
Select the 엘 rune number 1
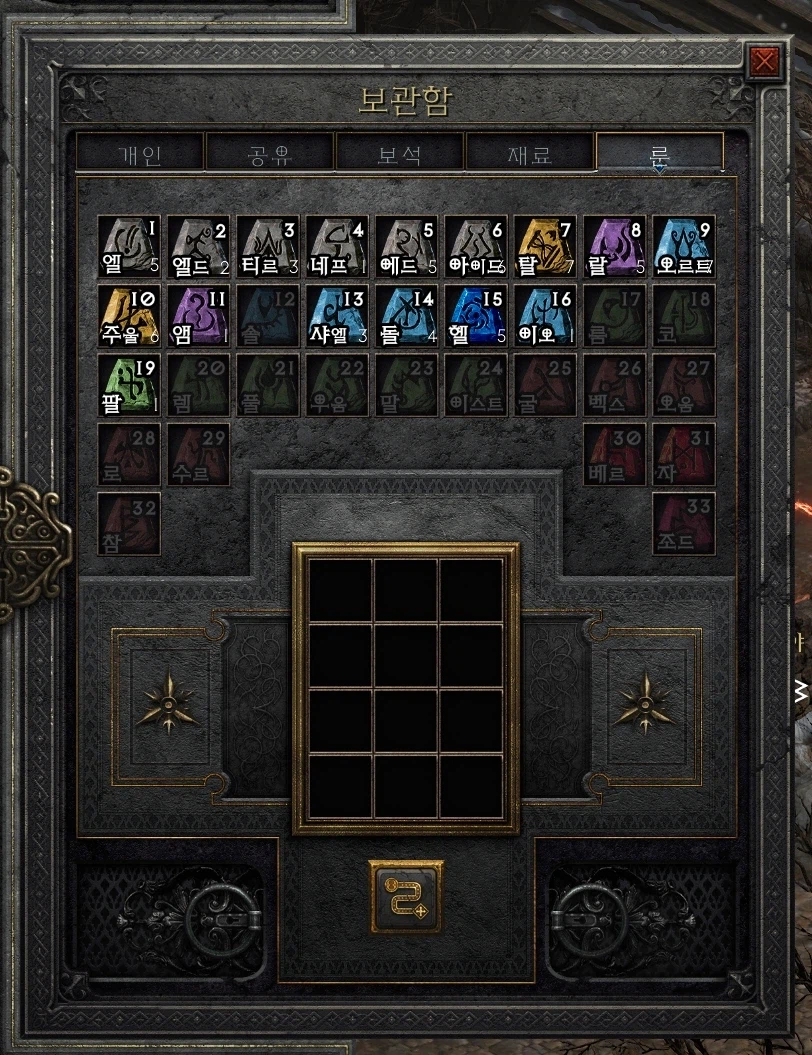point(129,246)
